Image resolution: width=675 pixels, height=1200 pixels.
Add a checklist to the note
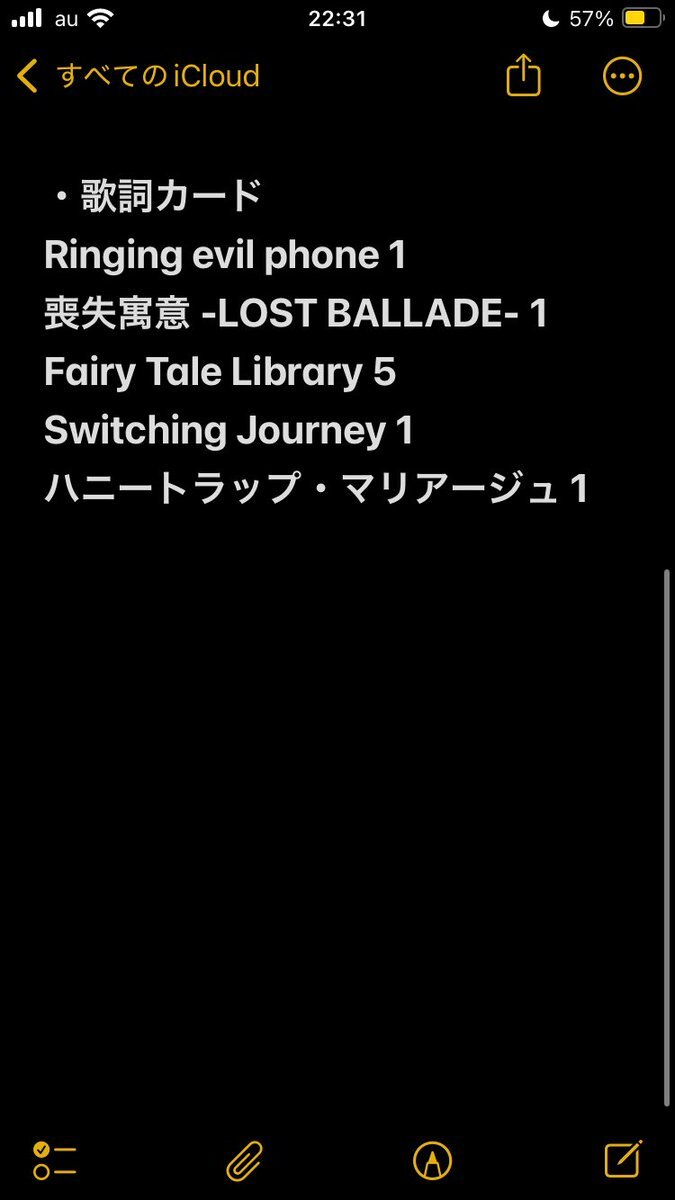pos(54,1160)
